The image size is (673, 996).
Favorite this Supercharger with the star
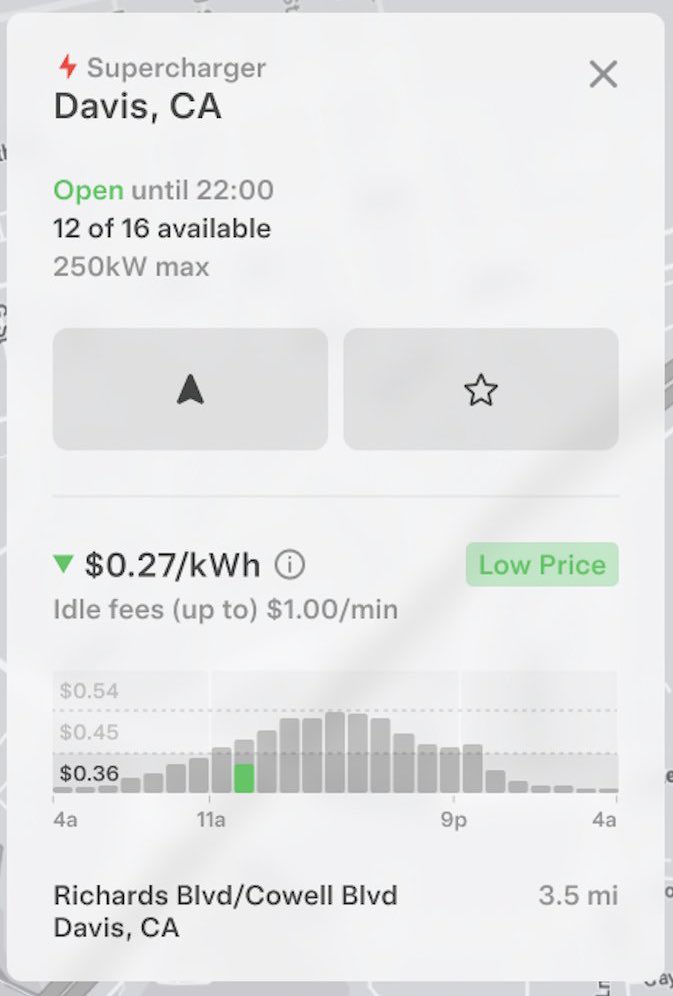coord(481,389)
